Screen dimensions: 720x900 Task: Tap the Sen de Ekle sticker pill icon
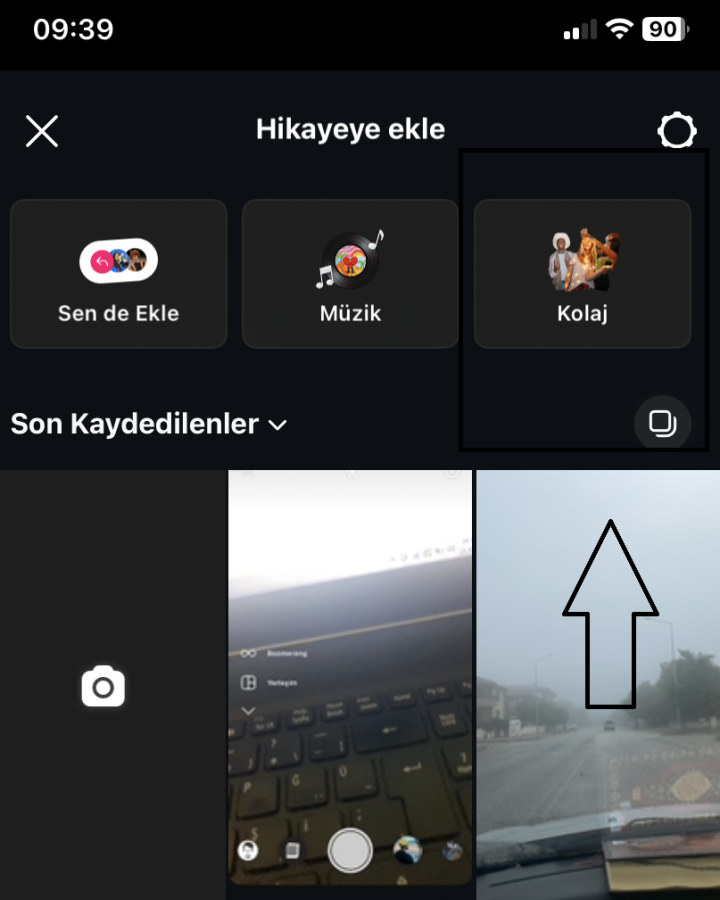click(118, 258)
